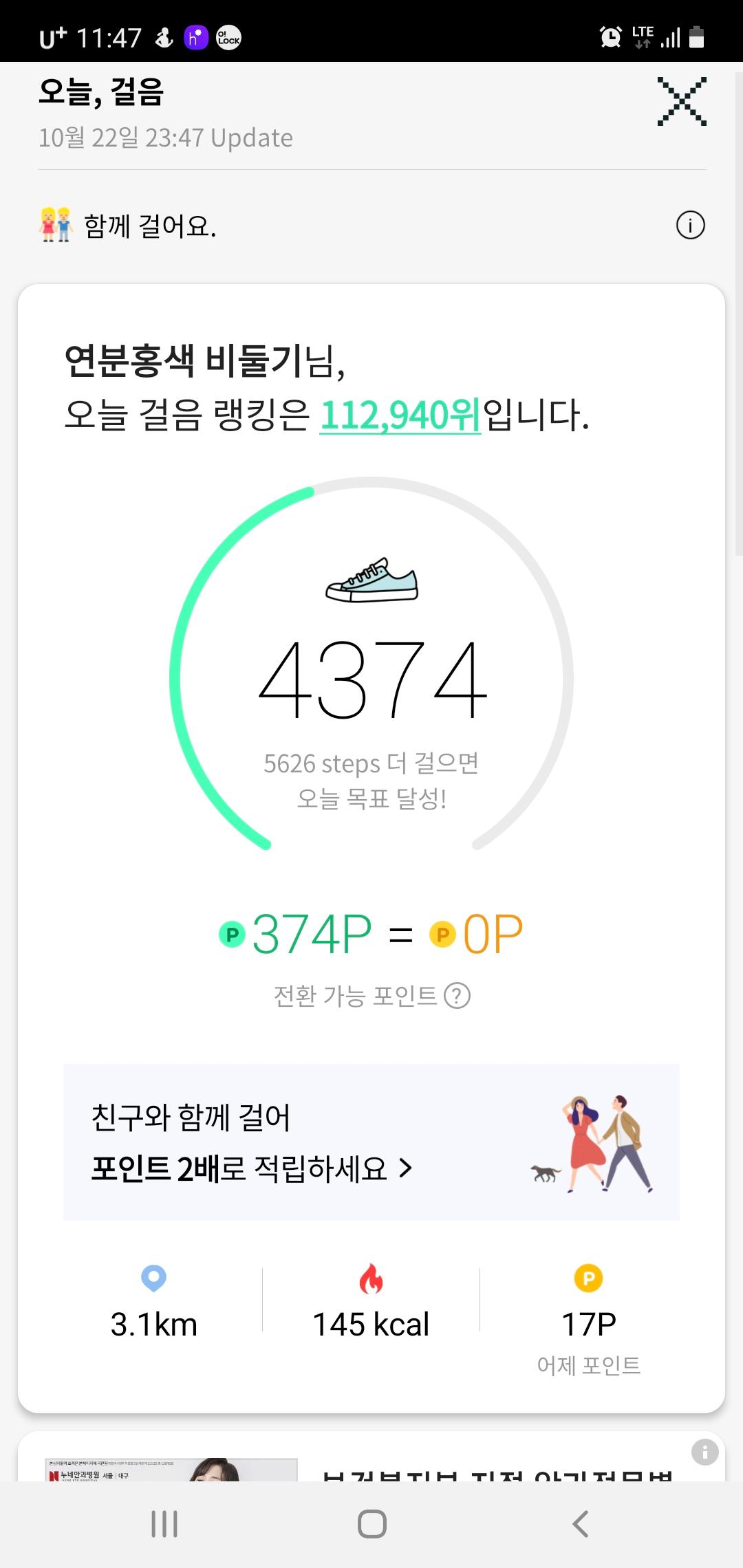This screenshot has height=1568, width=743.
Task: Close the 오늘, 걸음 screen
Action: coord(681,102)
